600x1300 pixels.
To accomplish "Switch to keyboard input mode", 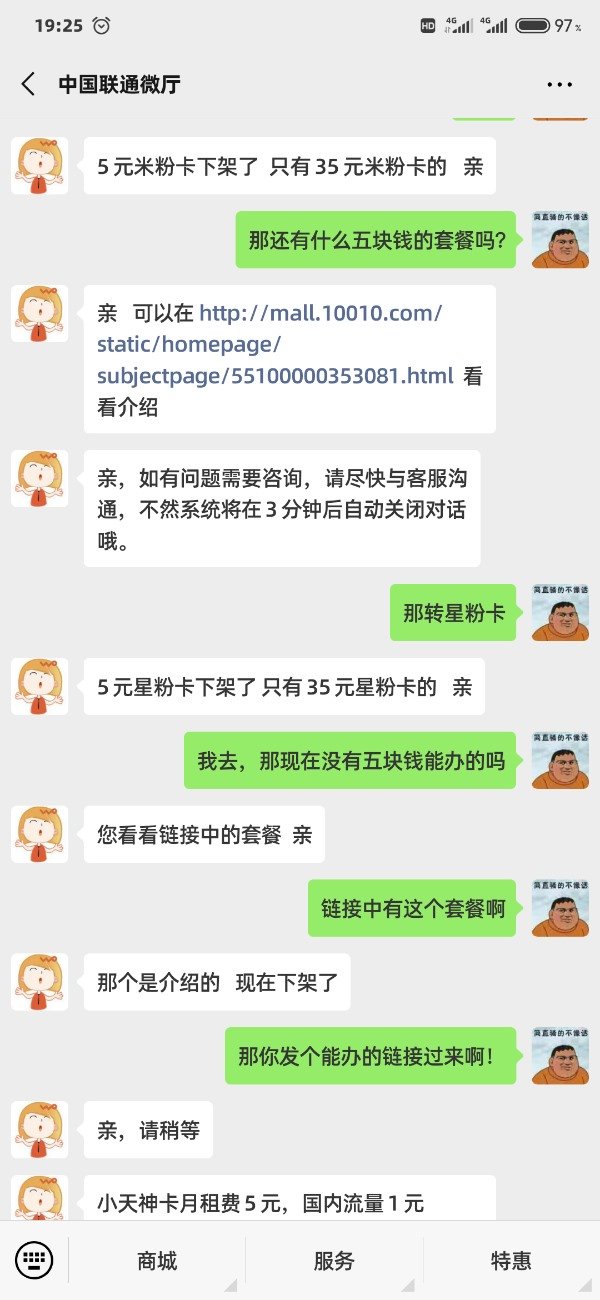I will [x=35, y=1260].
